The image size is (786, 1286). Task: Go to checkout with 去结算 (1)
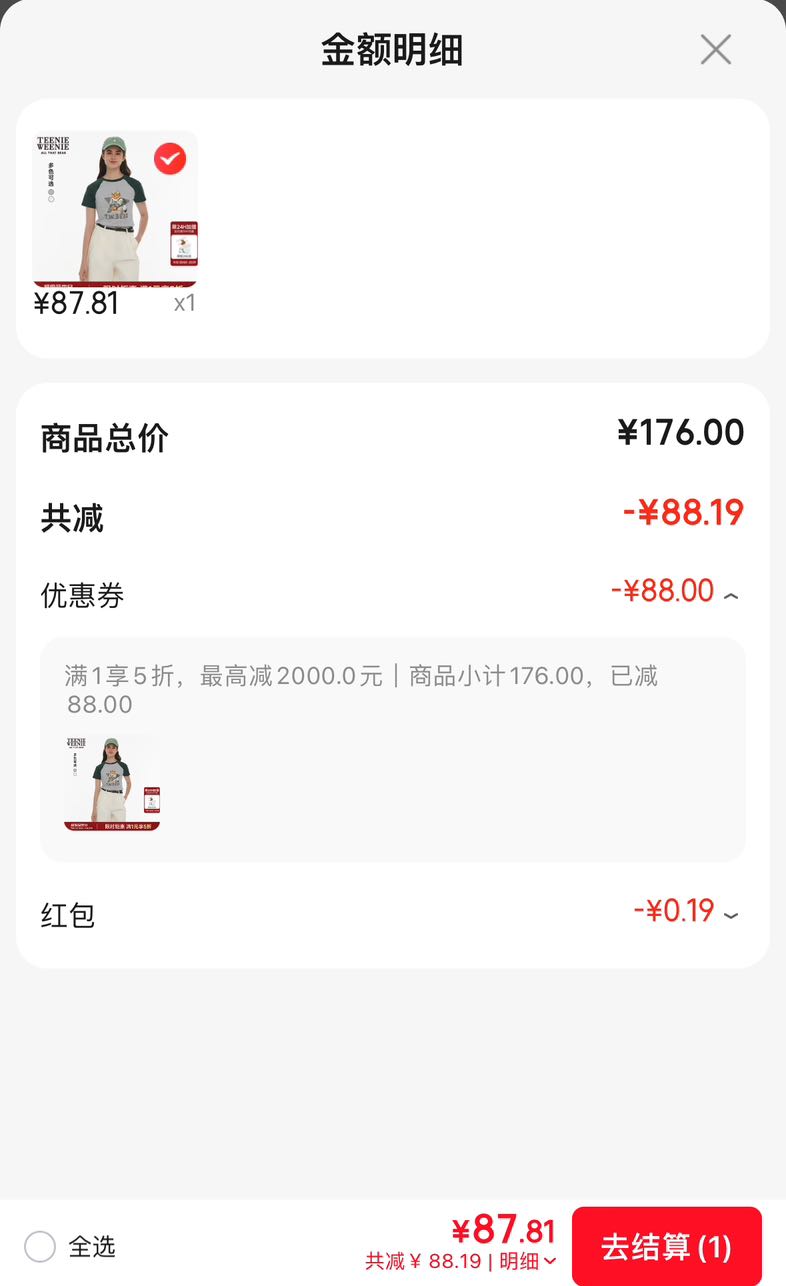[666, 1246]
